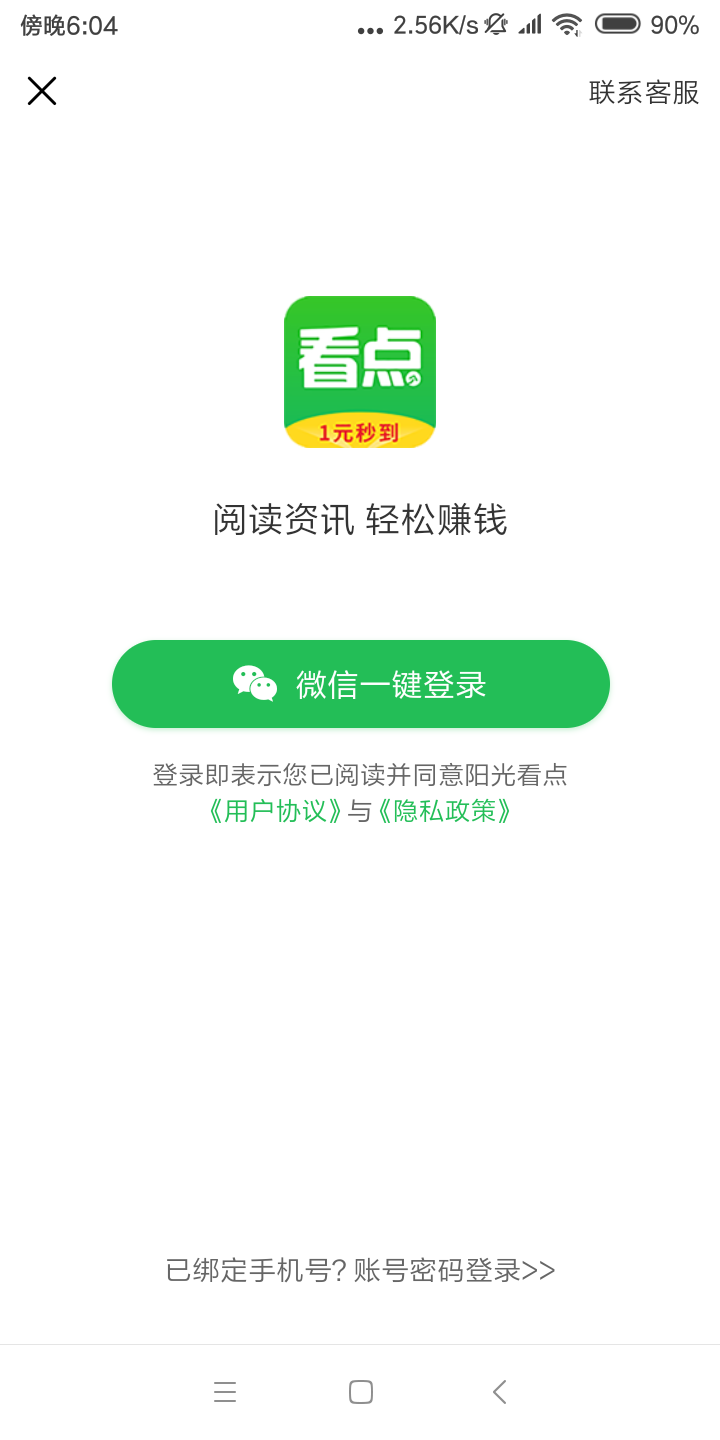Click the WeChat icon on the login button
Image resolution: width=720 pixels, height=1440 pixels.
coord(256,684)
